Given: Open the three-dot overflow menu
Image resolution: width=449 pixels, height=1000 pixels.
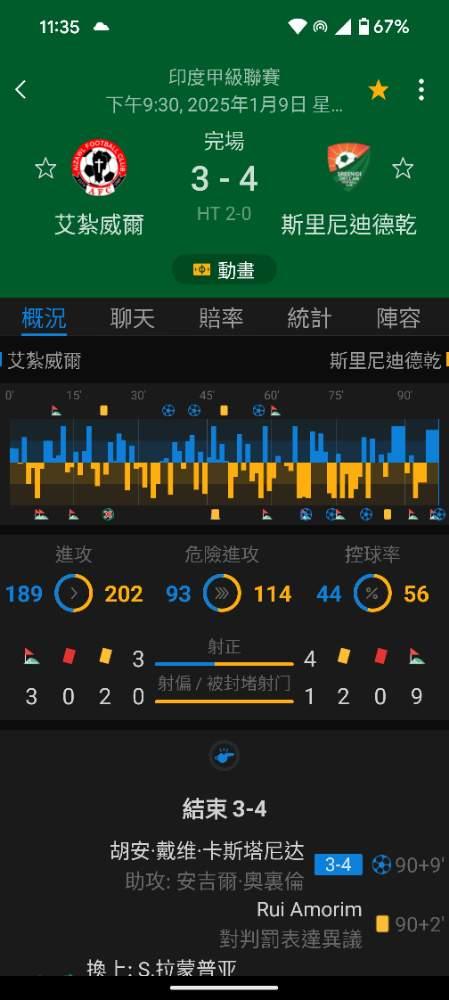Looking at the screenshot, I should [x=421, y=90].
